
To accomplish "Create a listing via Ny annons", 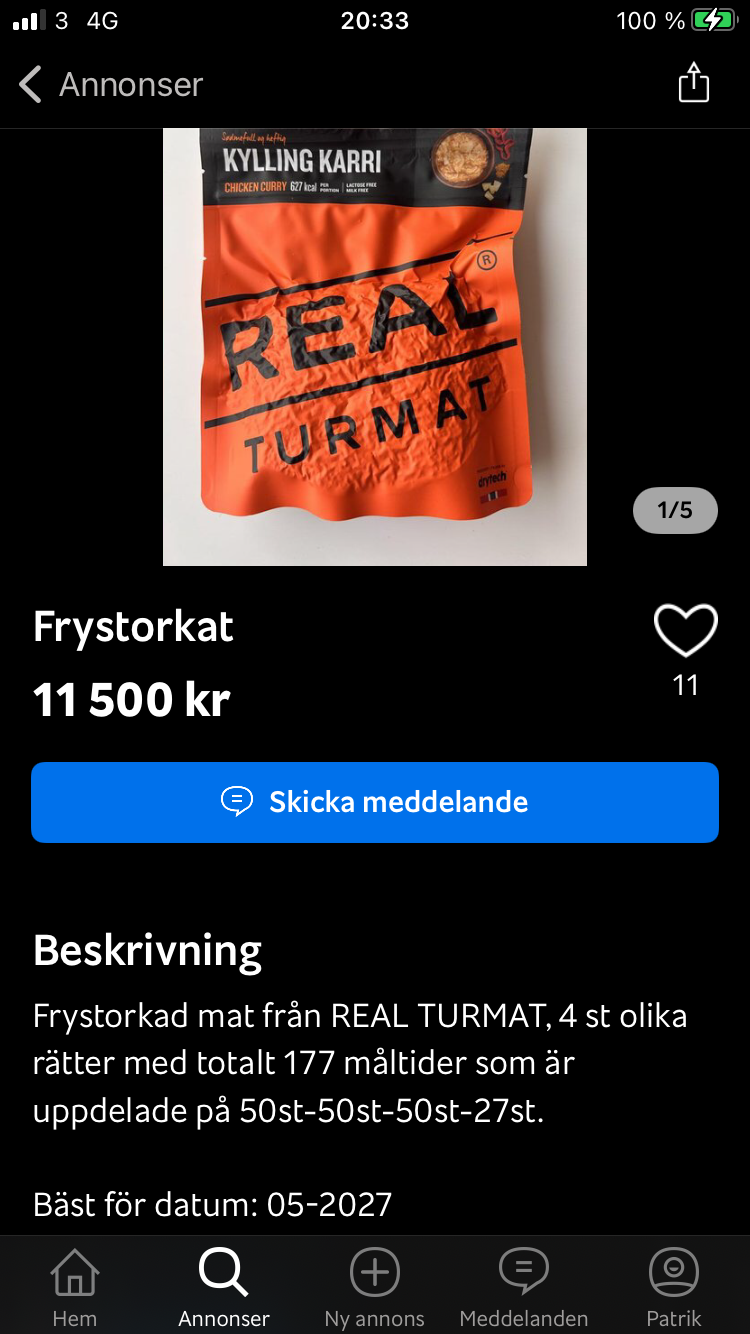I will 374,1286.
